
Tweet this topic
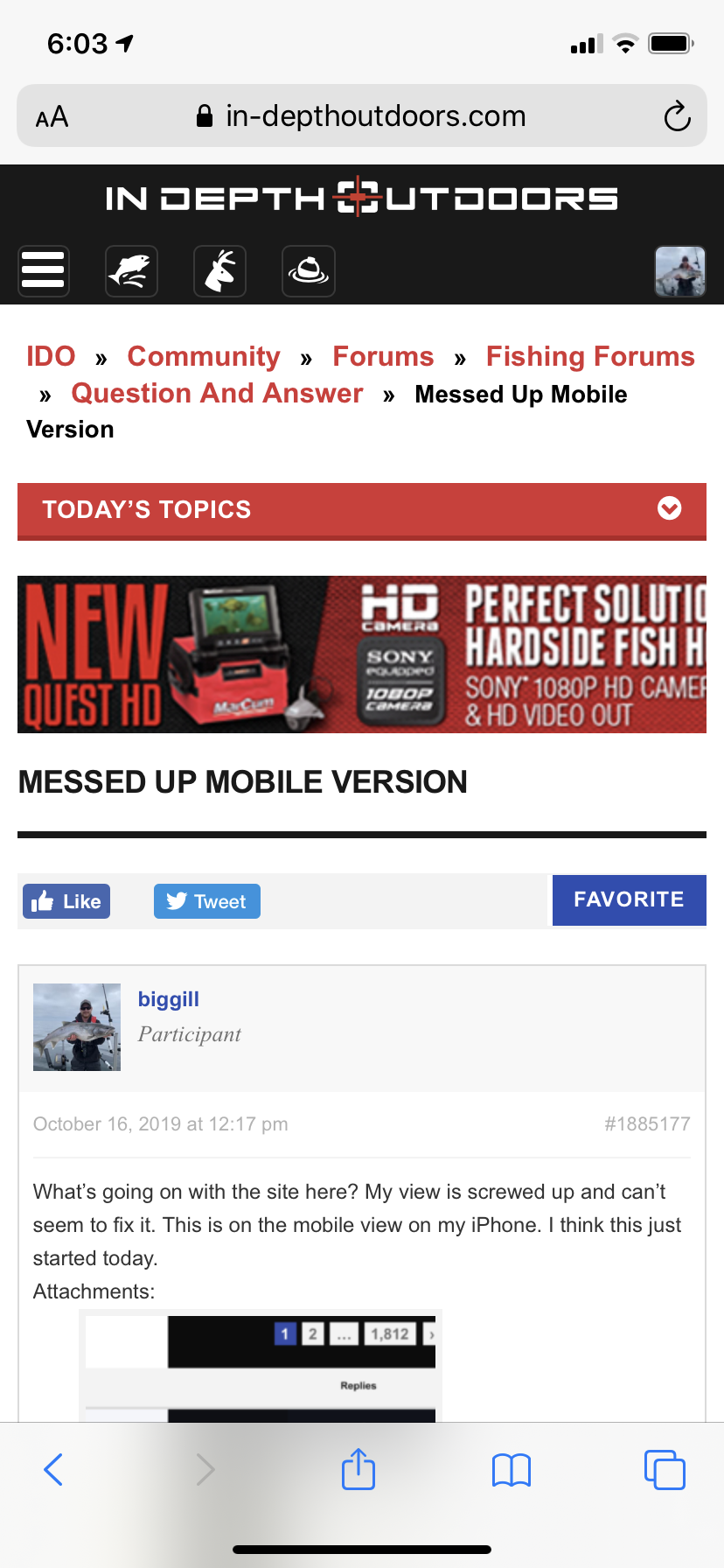[x=207, y=901]
